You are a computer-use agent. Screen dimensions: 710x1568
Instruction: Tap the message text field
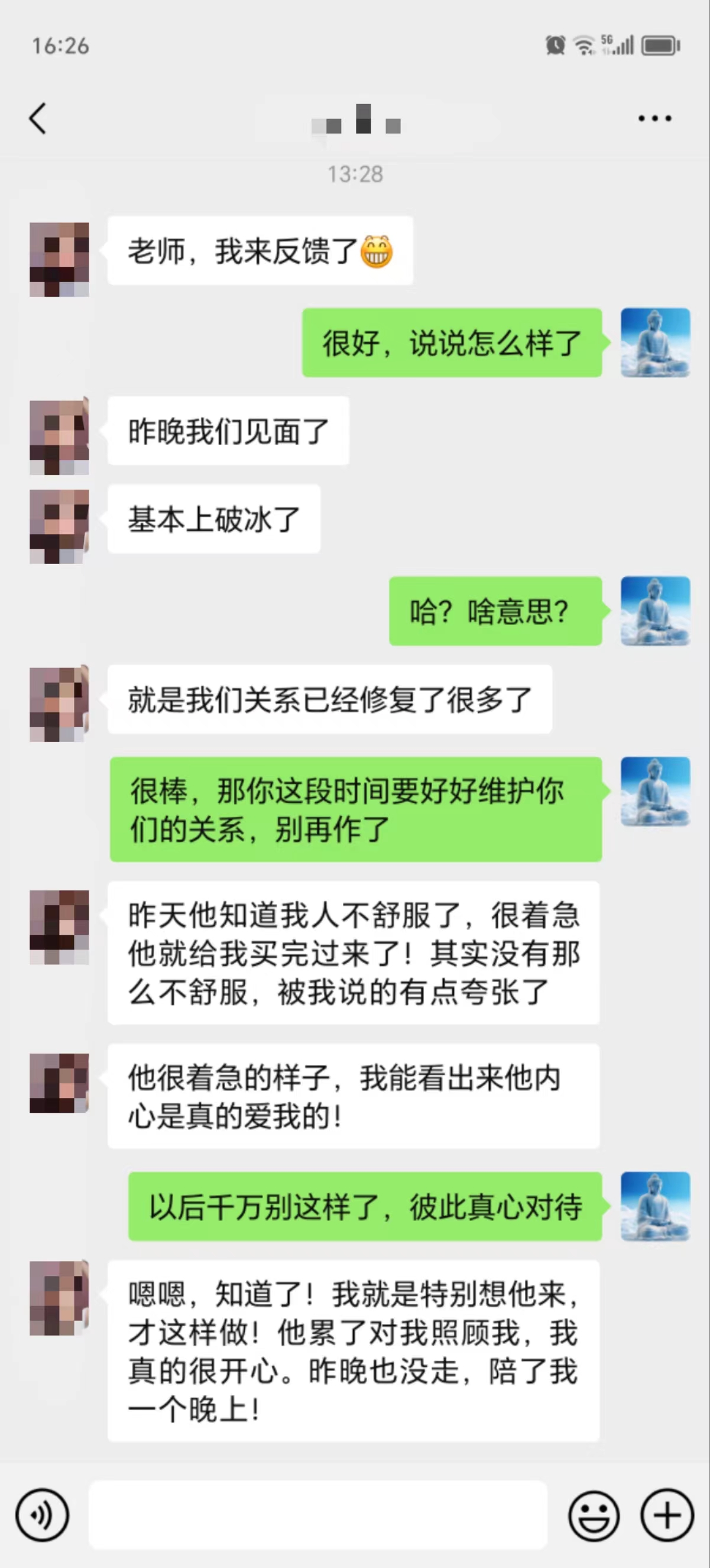pyautogui.click(x=317, y=1514)
